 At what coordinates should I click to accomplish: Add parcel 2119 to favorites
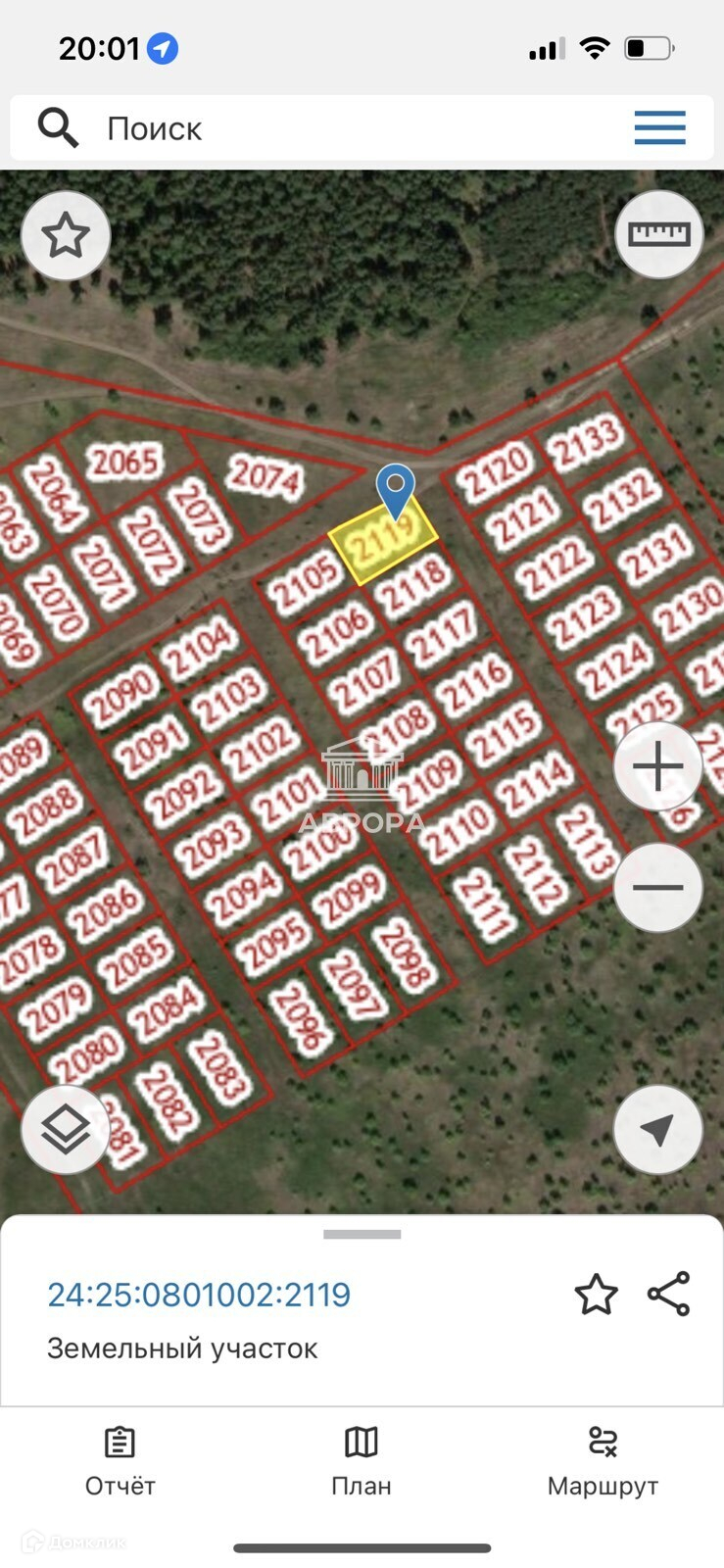(596, 1295)
